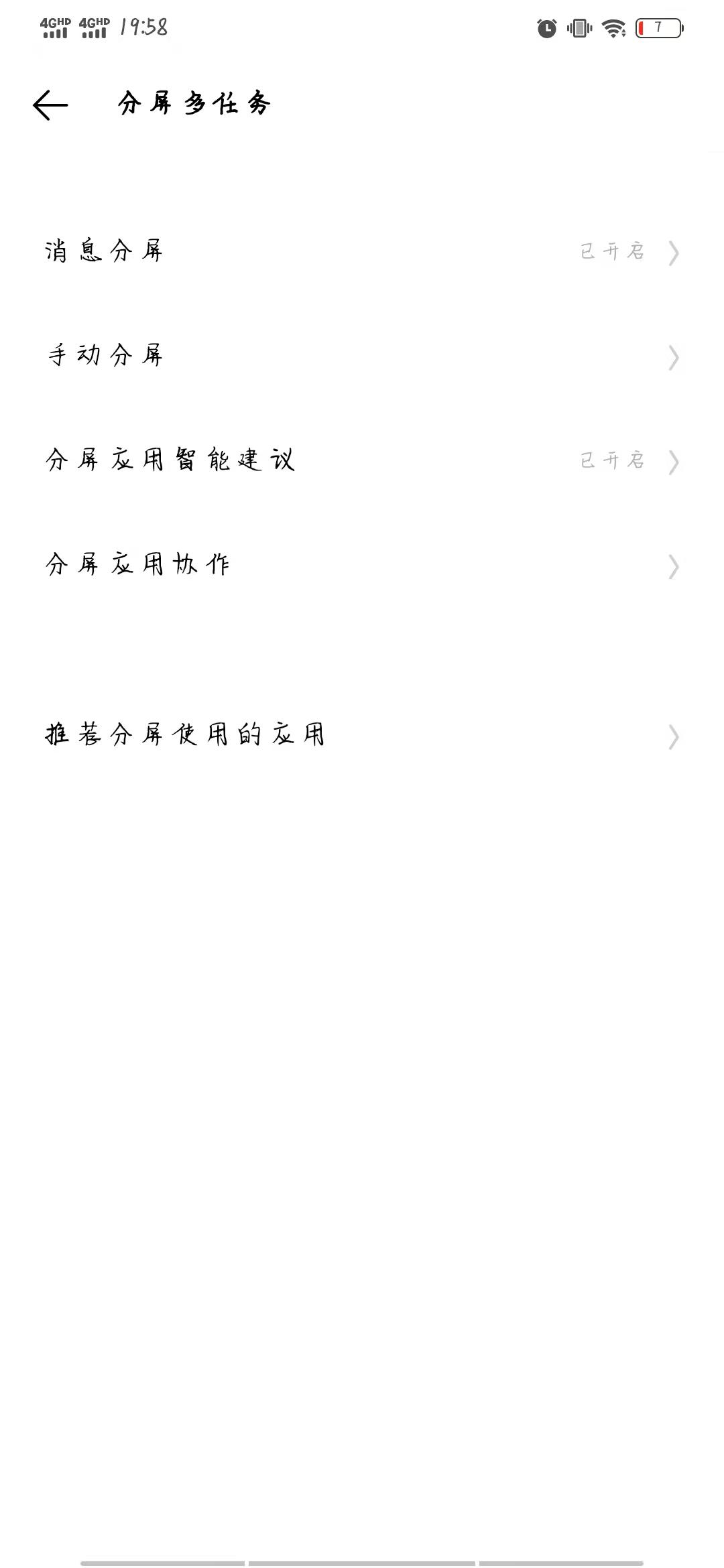Tap the Wi-Fi signal icon
Viewport: 724px width, 1568px height.
tap(615, 29)
